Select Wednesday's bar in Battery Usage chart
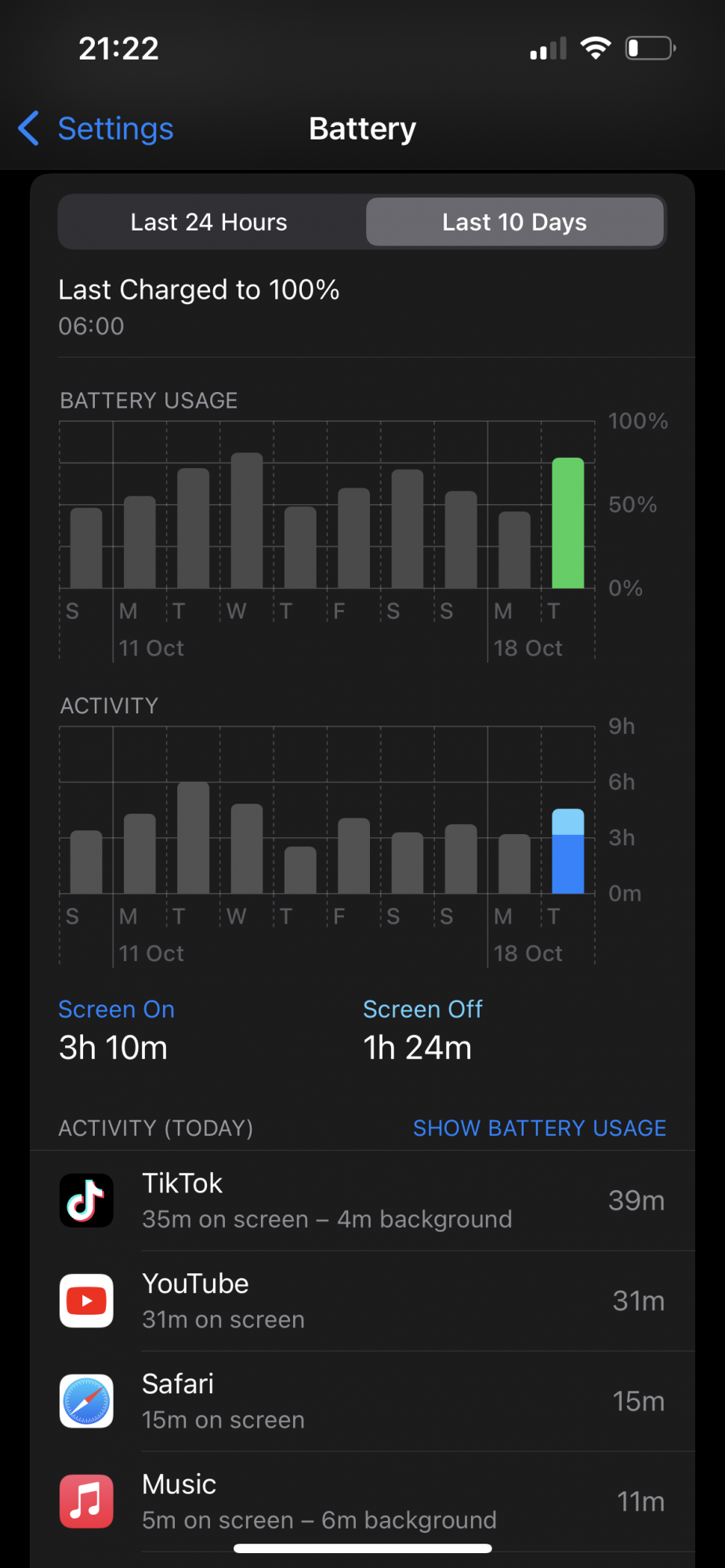 tap(247, 521)
